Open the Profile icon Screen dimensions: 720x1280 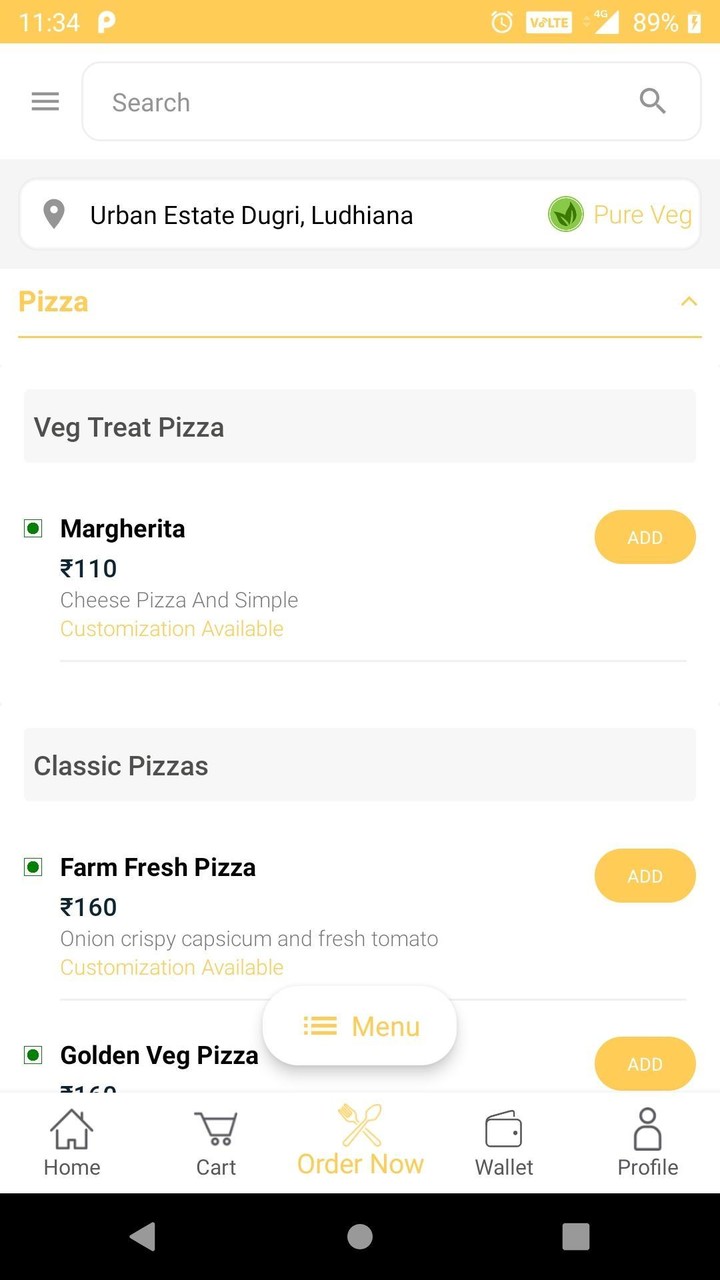point(647,1140)
